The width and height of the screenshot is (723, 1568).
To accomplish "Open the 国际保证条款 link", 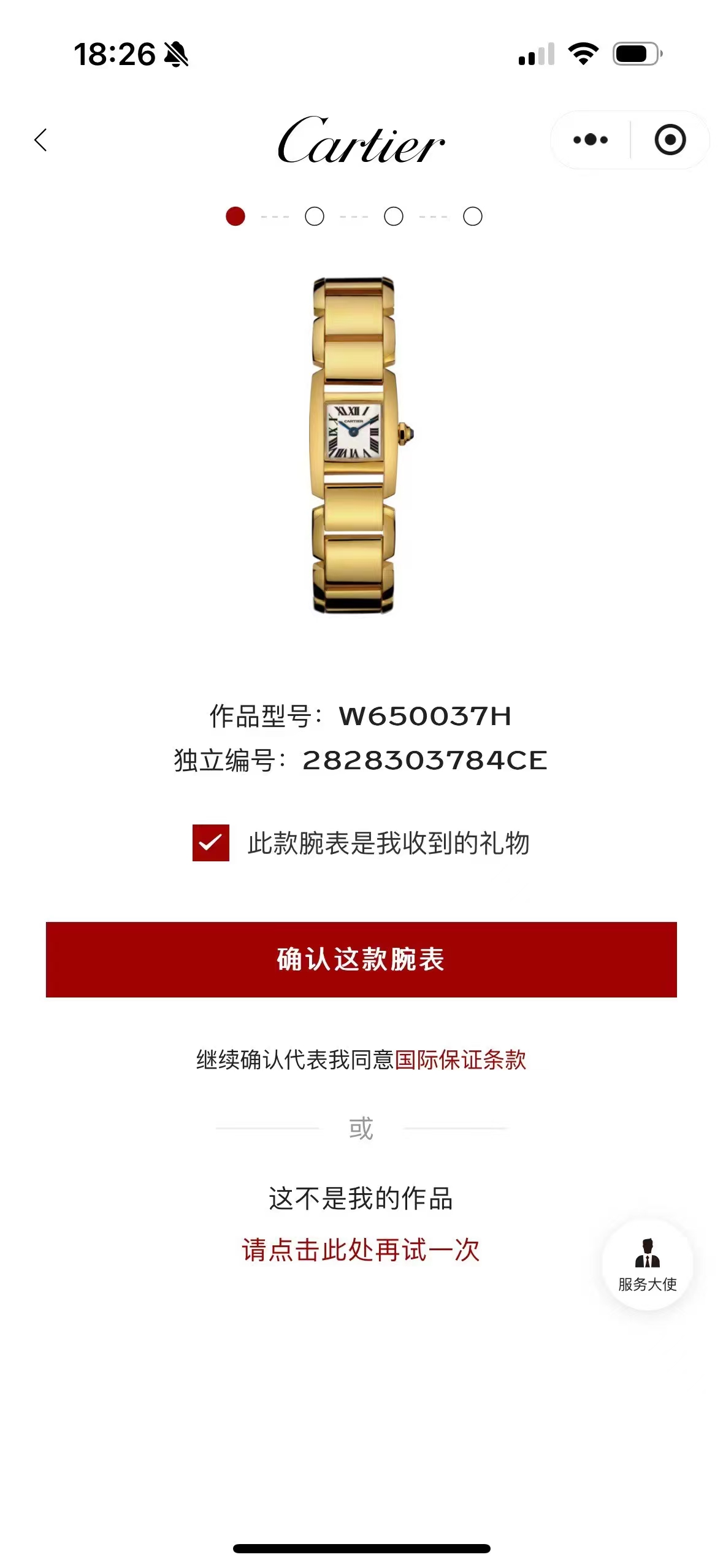I will 461,1059.
